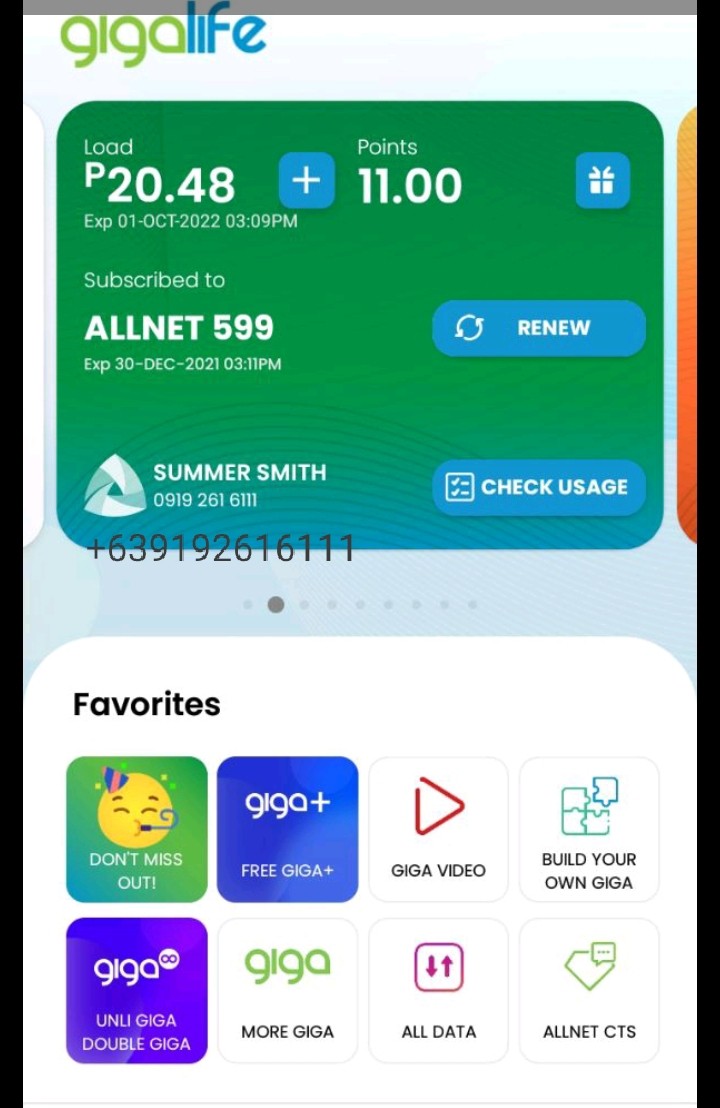Select Build Your Own Giga
The image size is (720, 1108).
[589, 829]
